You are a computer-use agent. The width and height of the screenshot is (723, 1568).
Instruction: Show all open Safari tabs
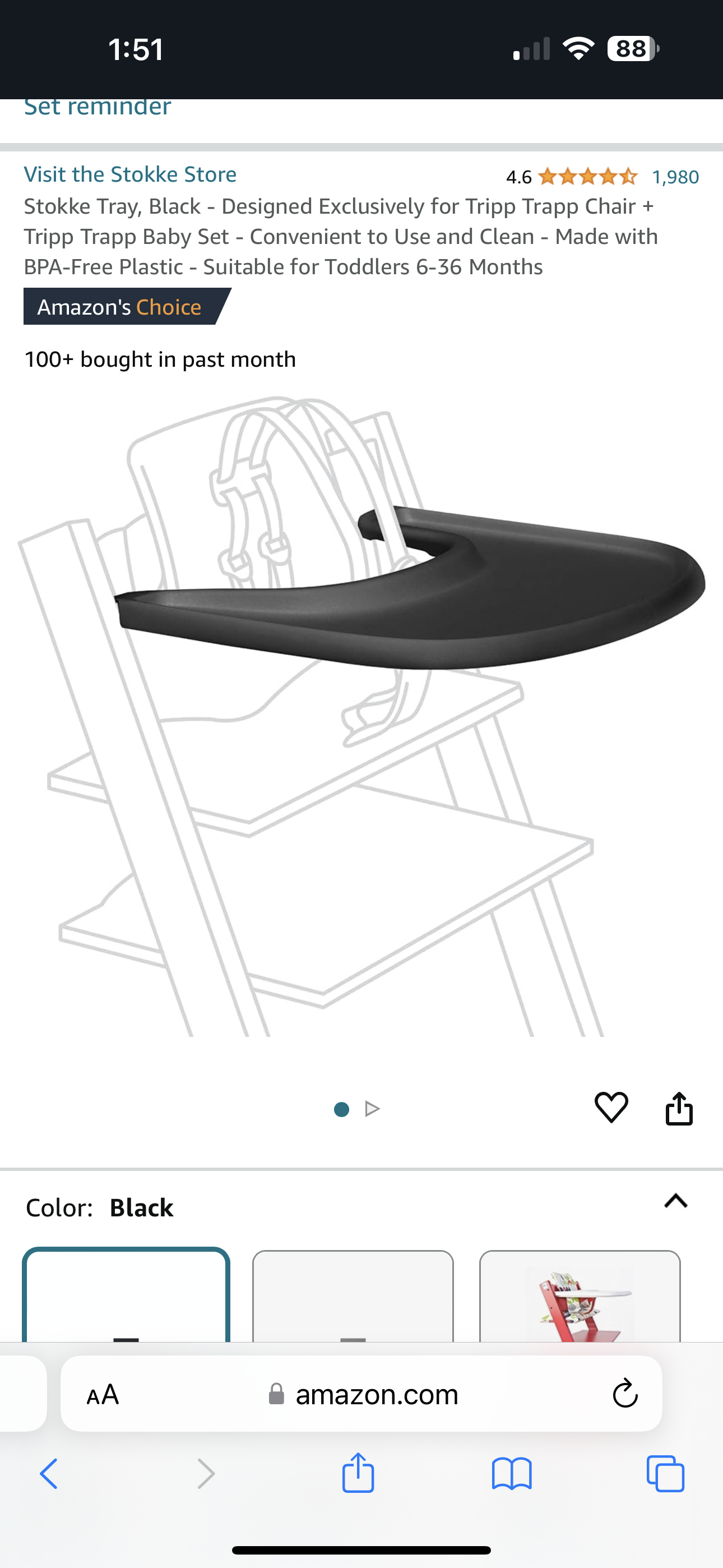coord(665,1474)
